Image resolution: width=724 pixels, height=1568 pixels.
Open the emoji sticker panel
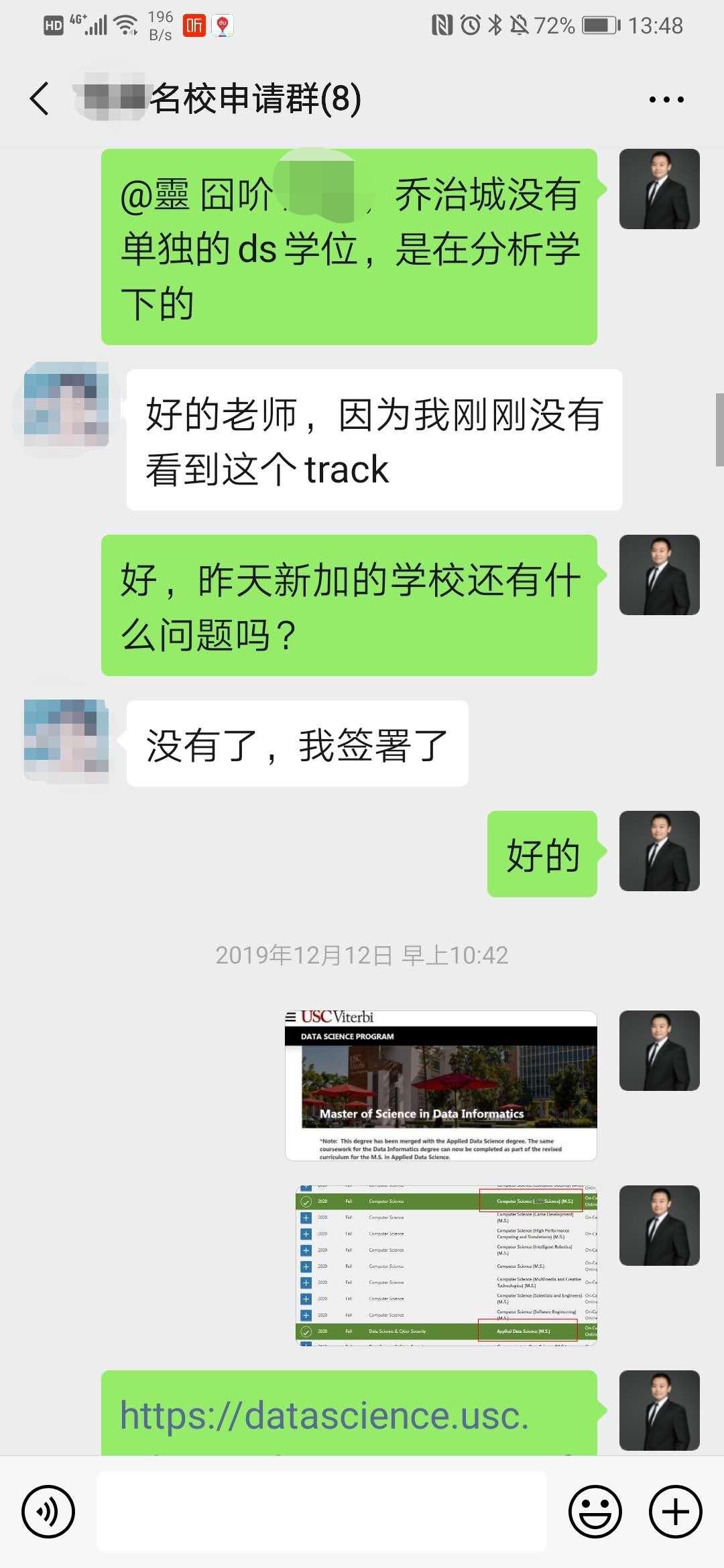coord(595,1512)
